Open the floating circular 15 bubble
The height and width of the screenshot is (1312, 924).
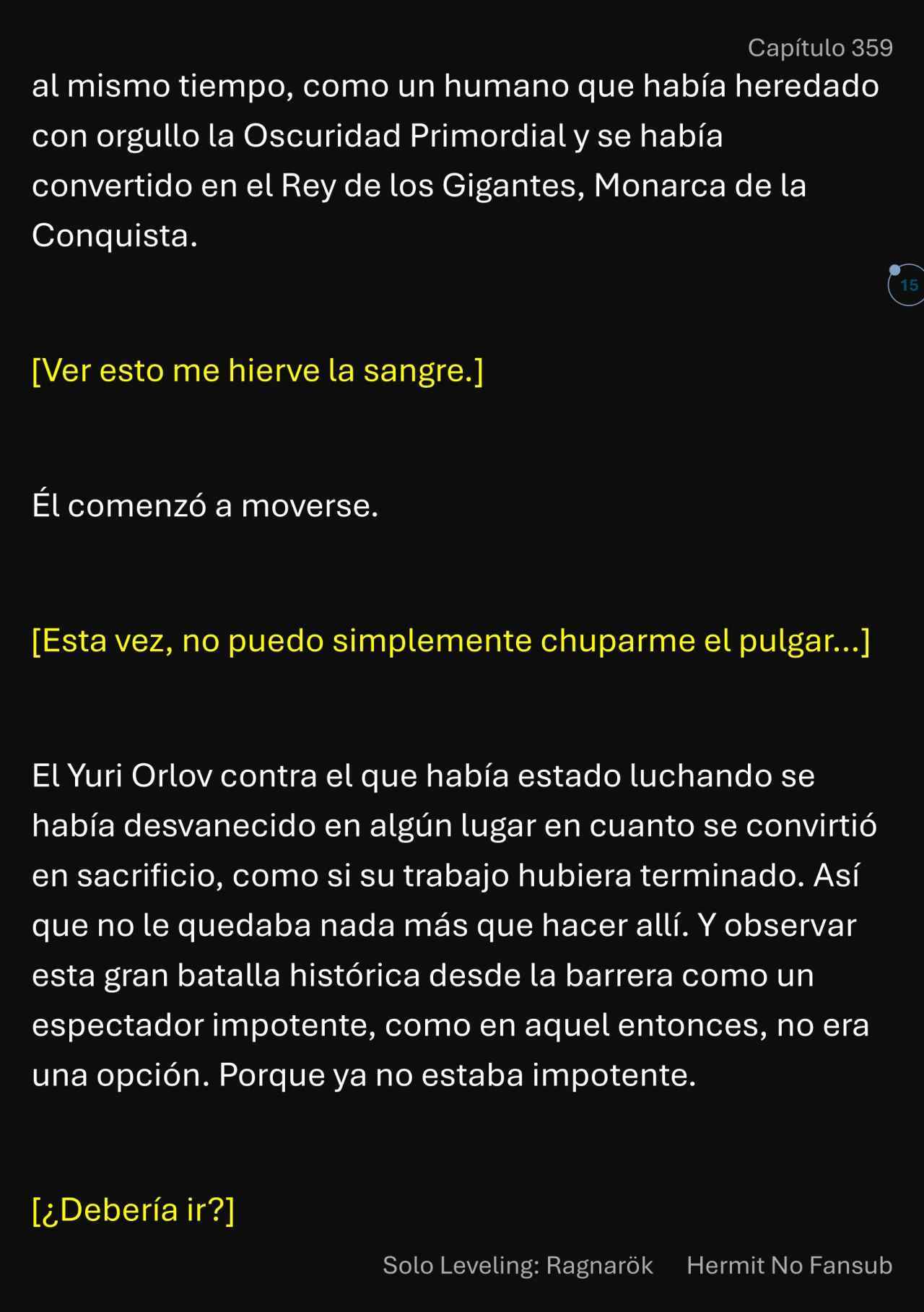click(908, 285)
